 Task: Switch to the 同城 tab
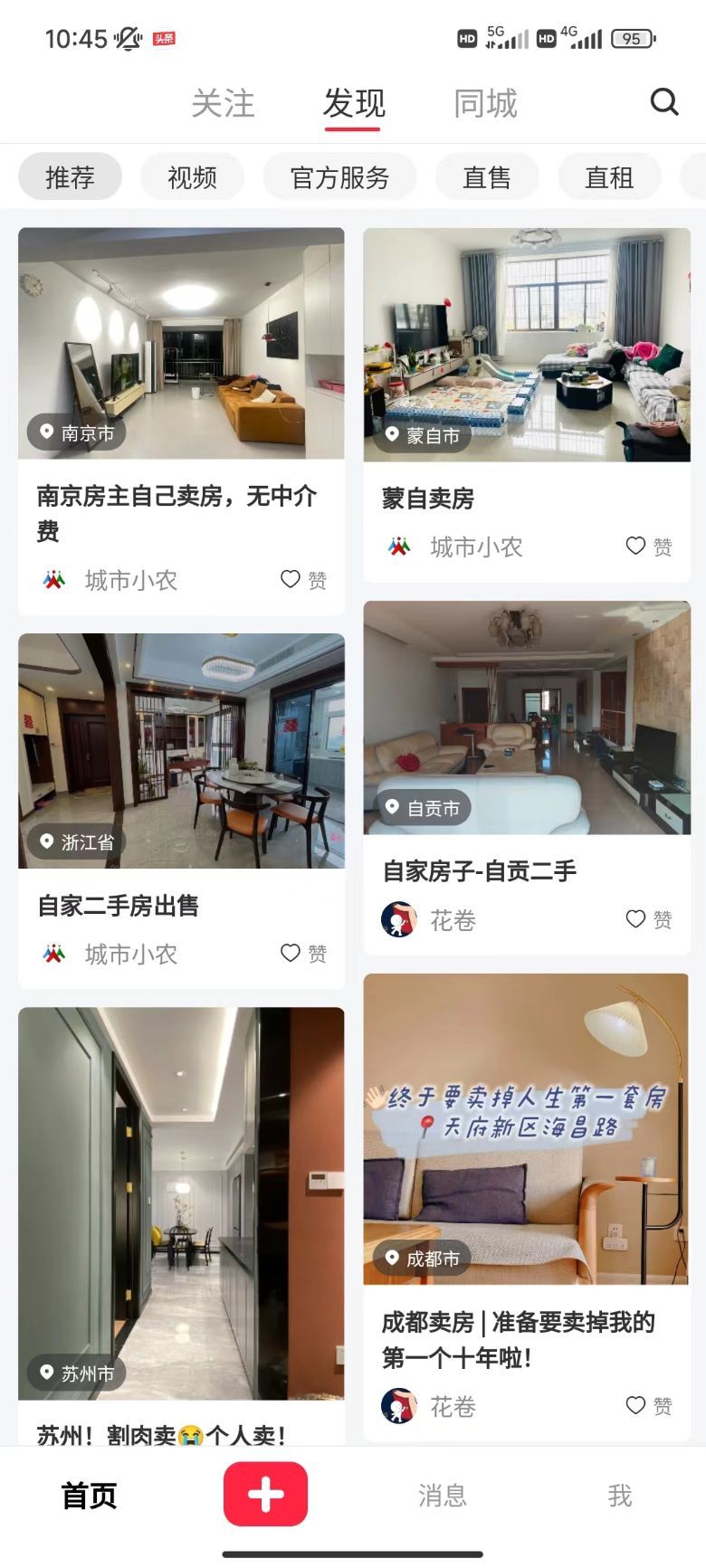[485, 103]
